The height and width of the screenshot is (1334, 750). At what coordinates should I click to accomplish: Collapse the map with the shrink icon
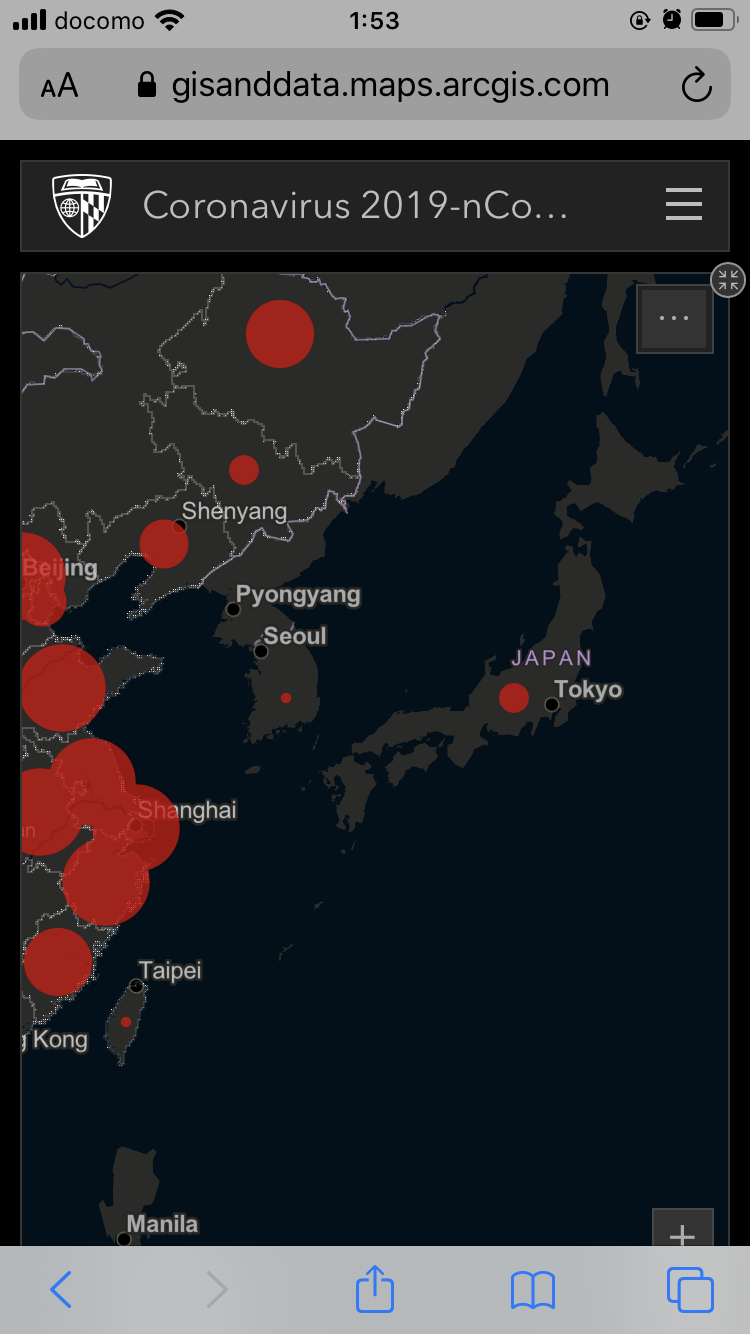[728, 280]
